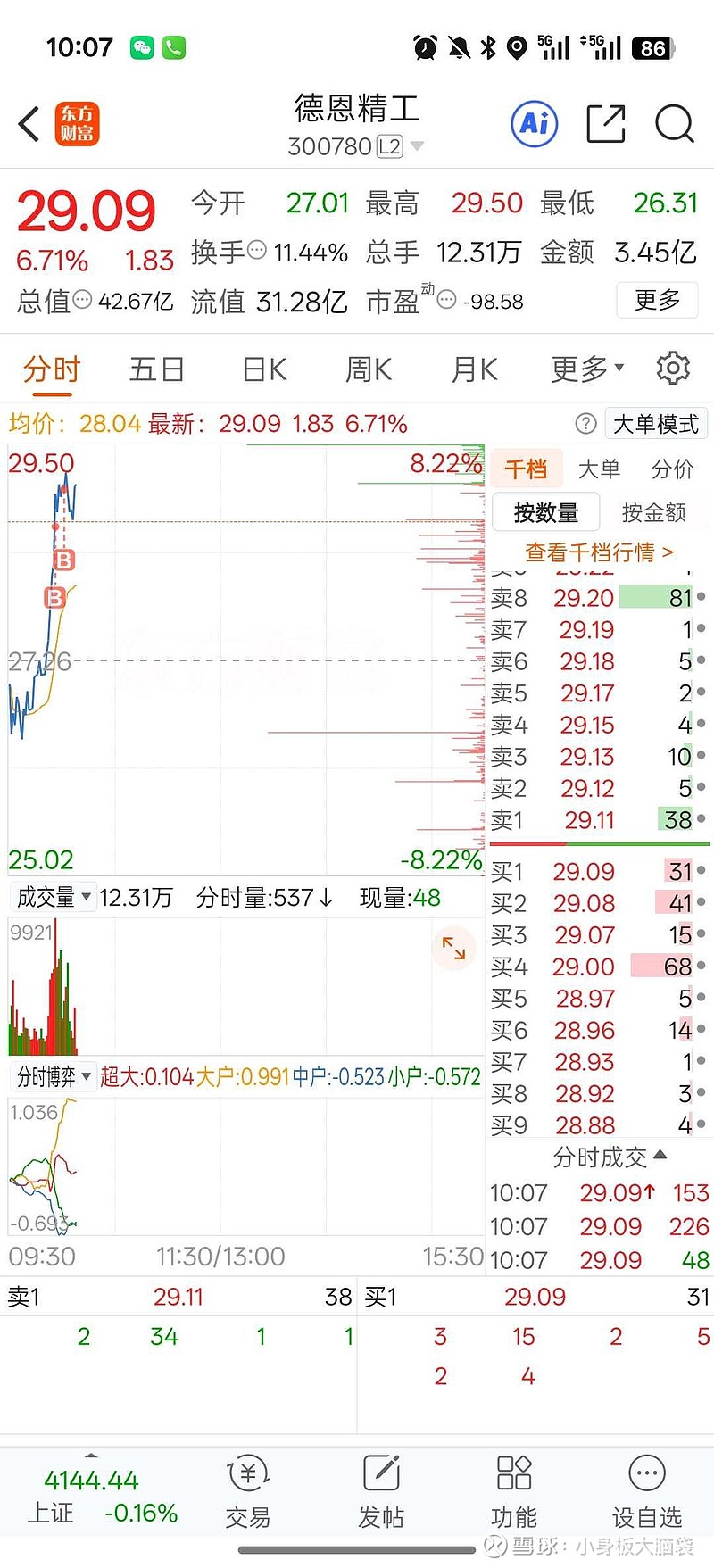Tap the back arrow
Viewport: 714px width, 1568px height.
28,124
